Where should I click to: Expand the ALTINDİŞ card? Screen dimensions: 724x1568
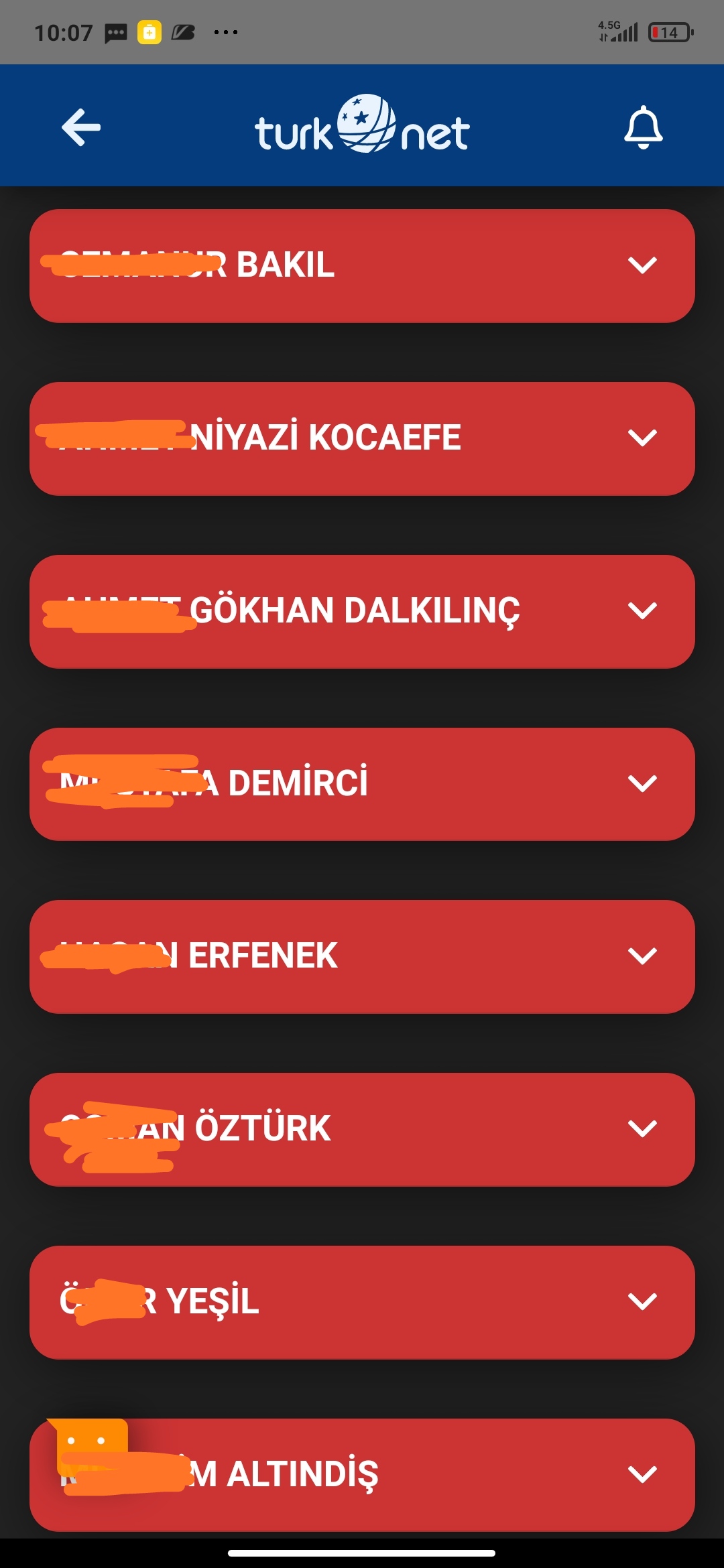click(362, 1475)
